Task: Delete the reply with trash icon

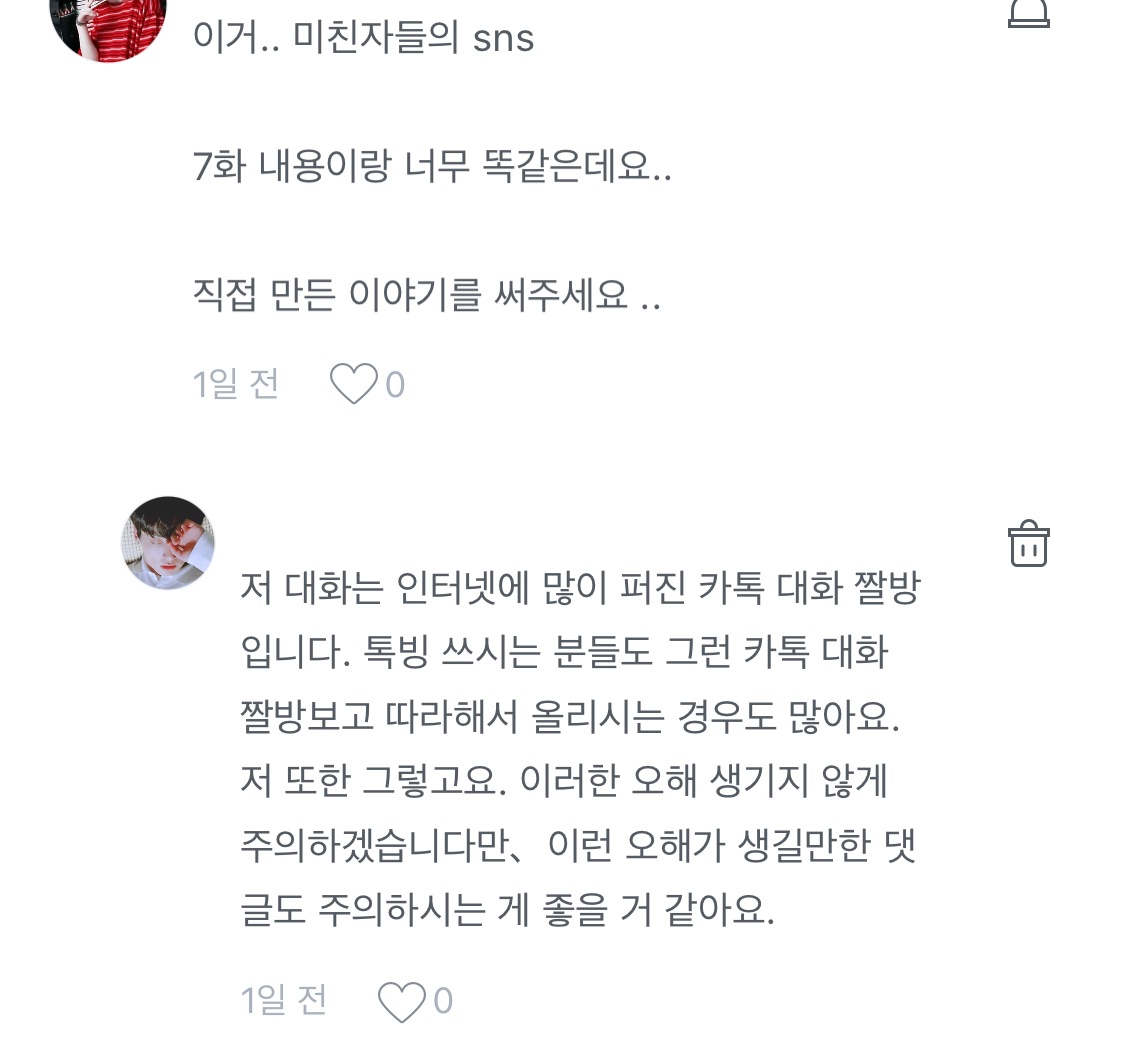Action: tap(1028, 544)
